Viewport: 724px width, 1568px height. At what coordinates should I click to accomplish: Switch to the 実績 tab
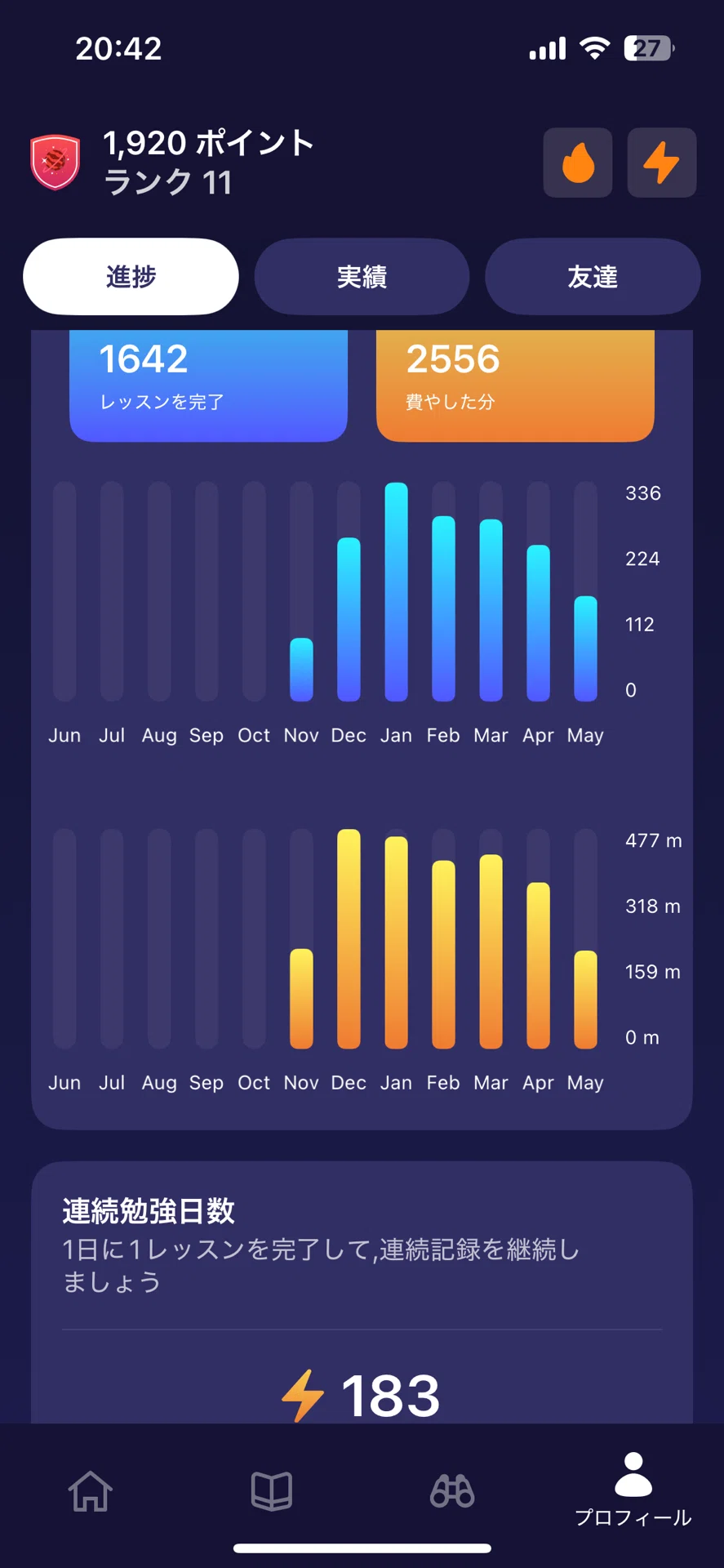point(362,277)
